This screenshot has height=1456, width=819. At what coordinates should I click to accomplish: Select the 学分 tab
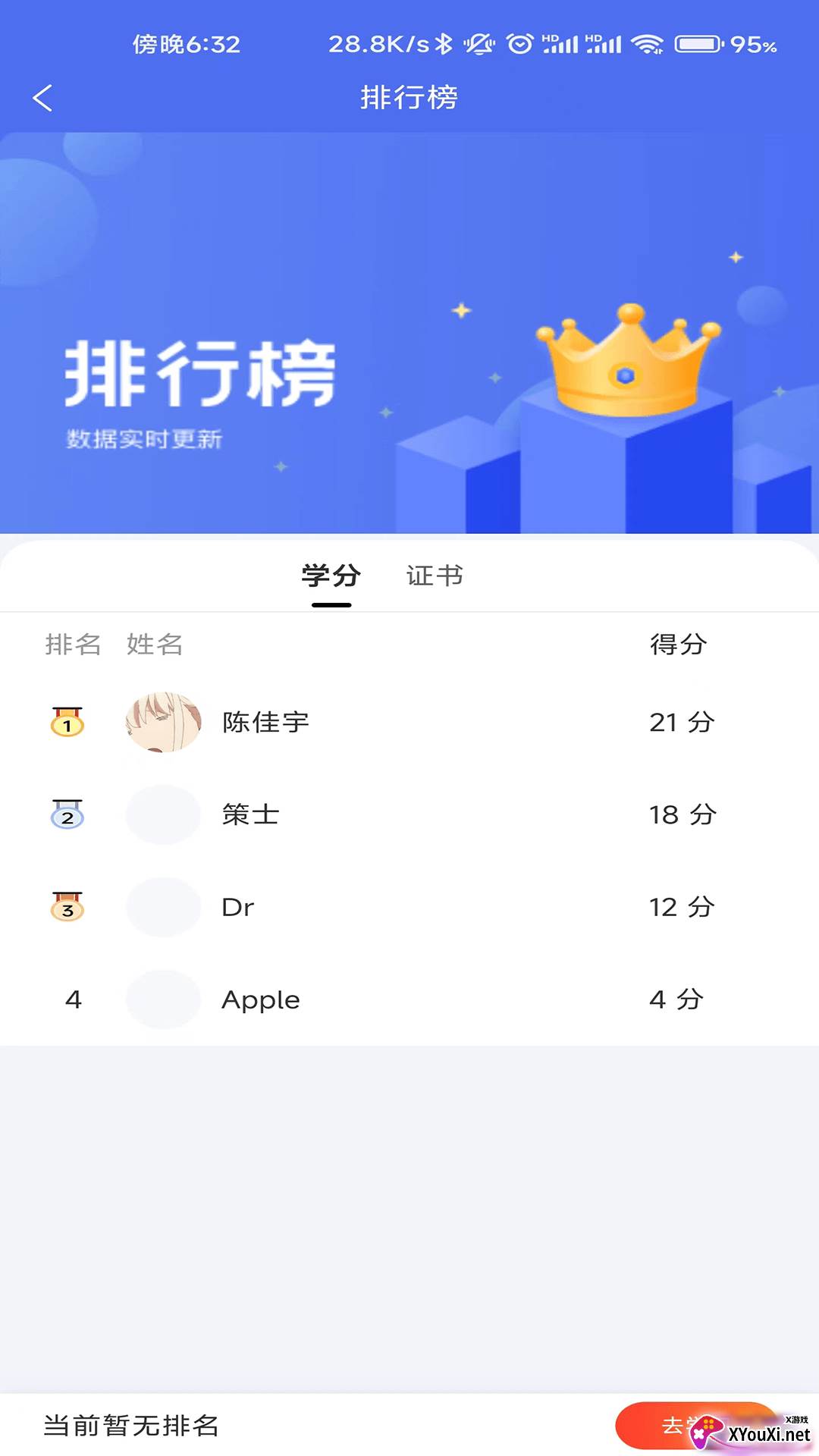[x=331, y=576]
